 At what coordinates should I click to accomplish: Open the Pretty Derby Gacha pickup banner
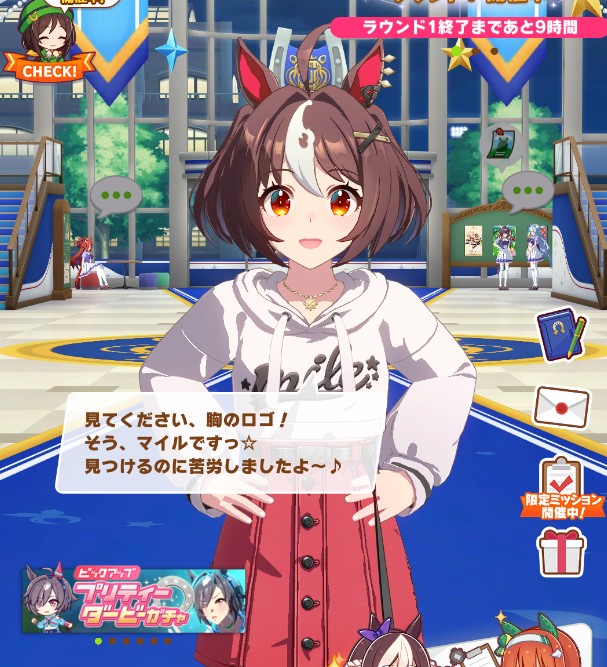(134, 599)
